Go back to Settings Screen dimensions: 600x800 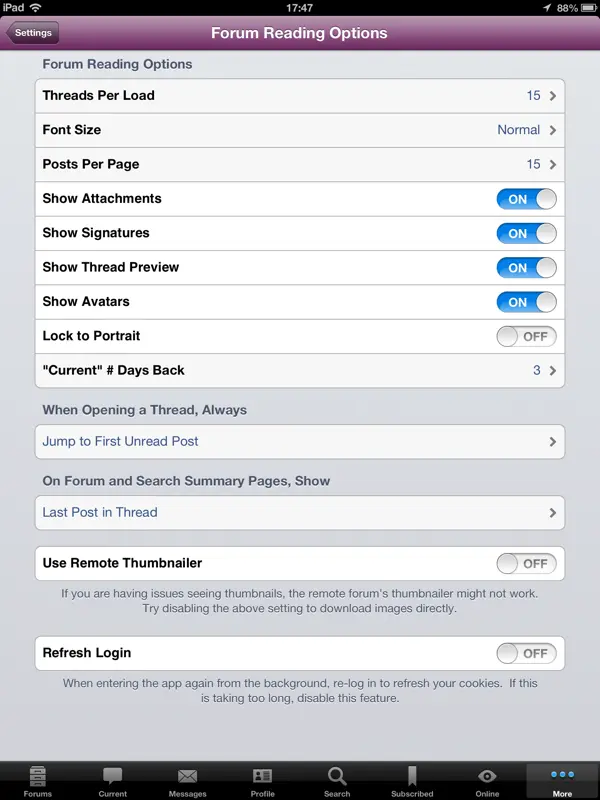[x=33, y=33]
